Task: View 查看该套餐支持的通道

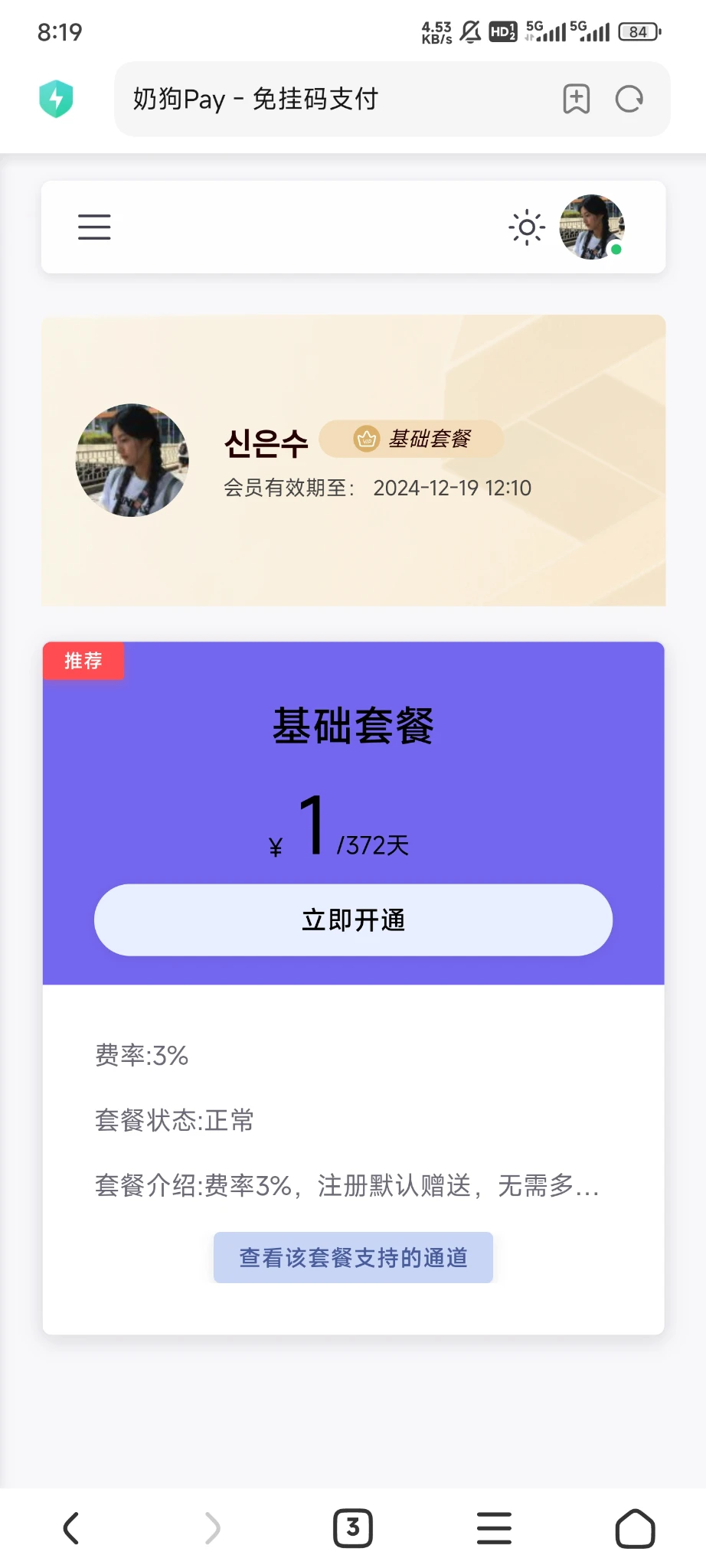Action: [x=353, y=1257]
